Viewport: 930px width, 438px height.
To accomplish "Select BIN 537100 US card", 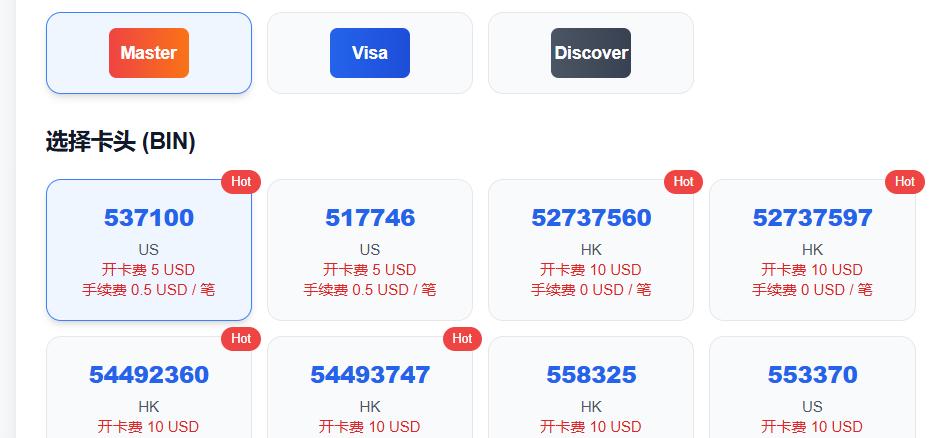I will pyautogui.click(x=149, y=250).
